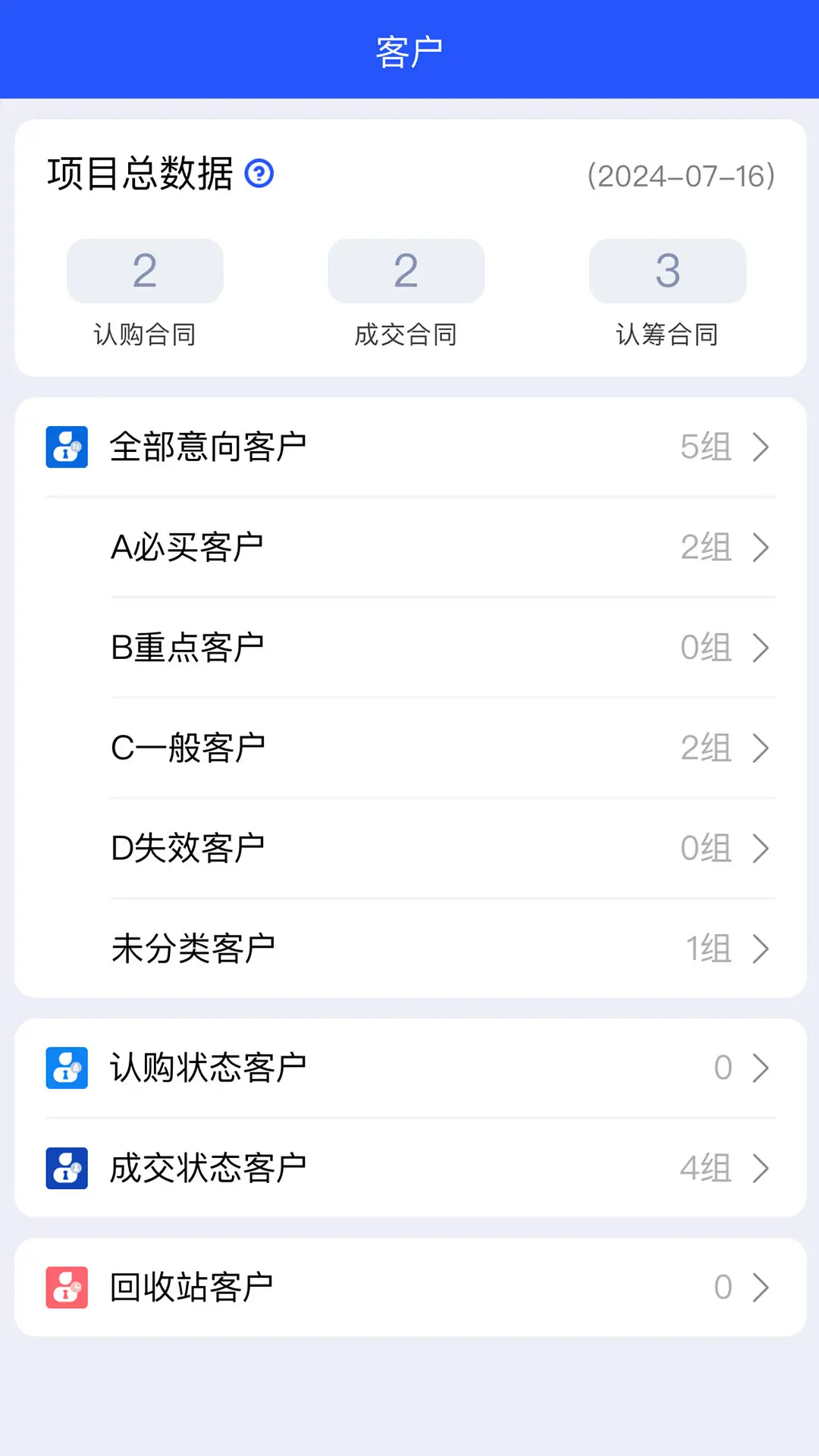Open the 项目总数据 help question mark icon
The width and height of the screenshot is (819, 1456).
tap(259, 174)
